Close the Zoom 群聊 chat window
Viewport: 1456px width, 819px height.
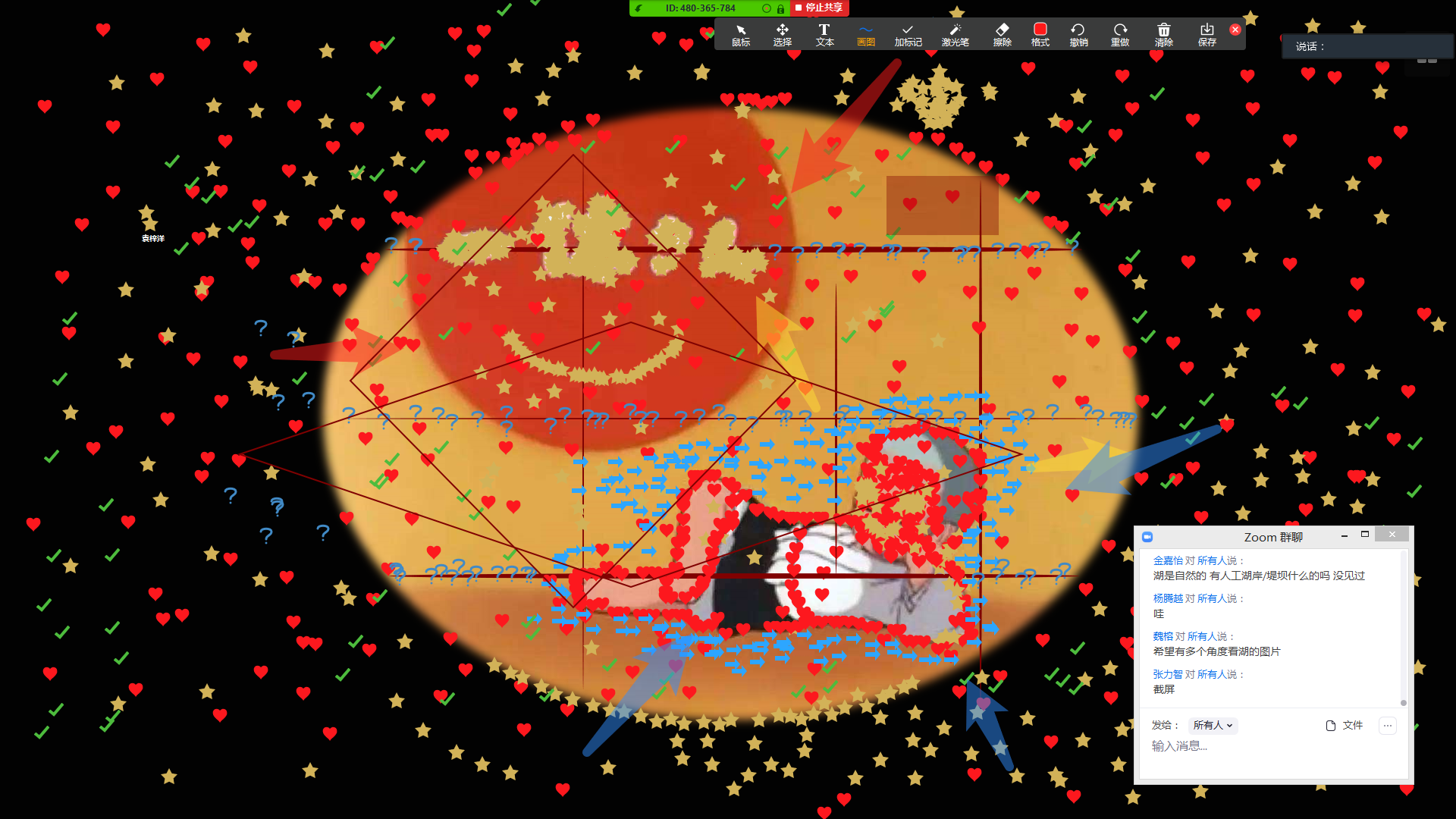(x=1392, y=535)
